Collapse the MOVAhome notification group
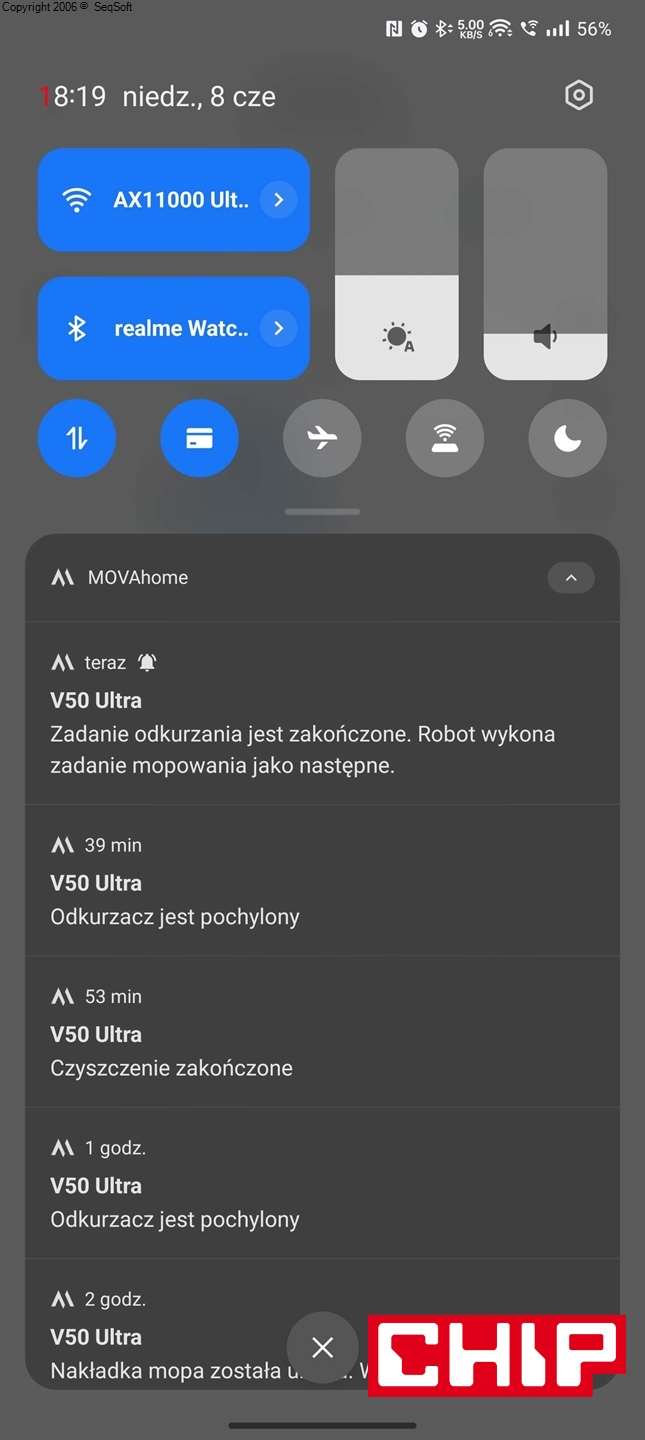The width and height of the screenshot is (645, 1440). tap(571, 578)
